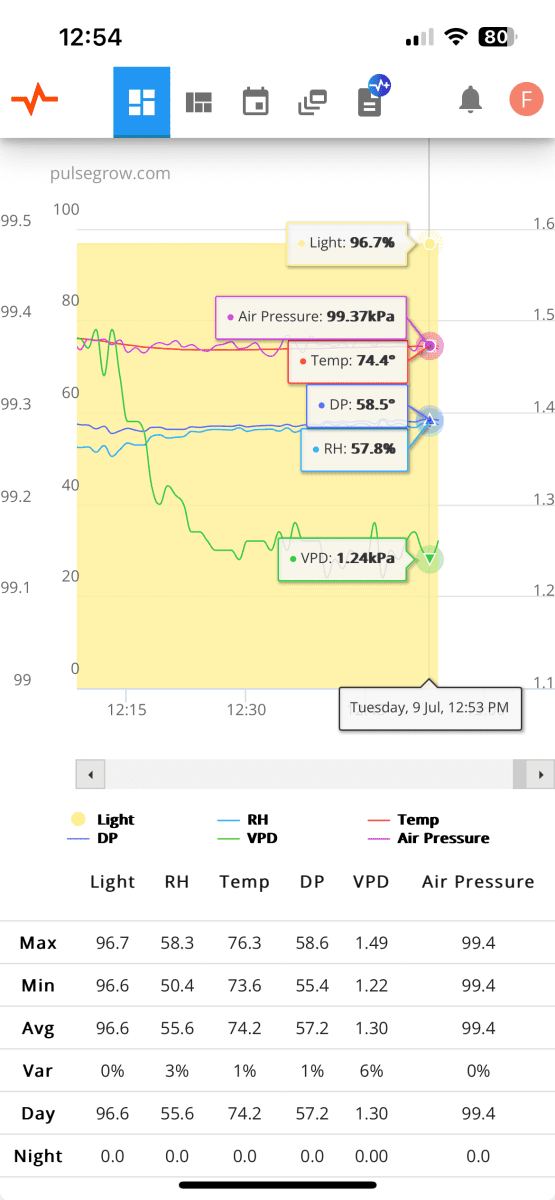This screenshot has width=555, height=1200.
Task: Toggle RH series in the legend
Action: [x=243, y=820]
